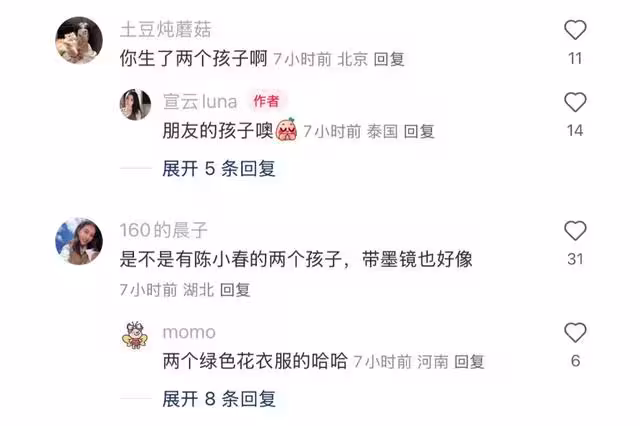Reply to 土豆炖蘑菇's comment
This screenshot has height=426, width=640.
pos(389,59)
